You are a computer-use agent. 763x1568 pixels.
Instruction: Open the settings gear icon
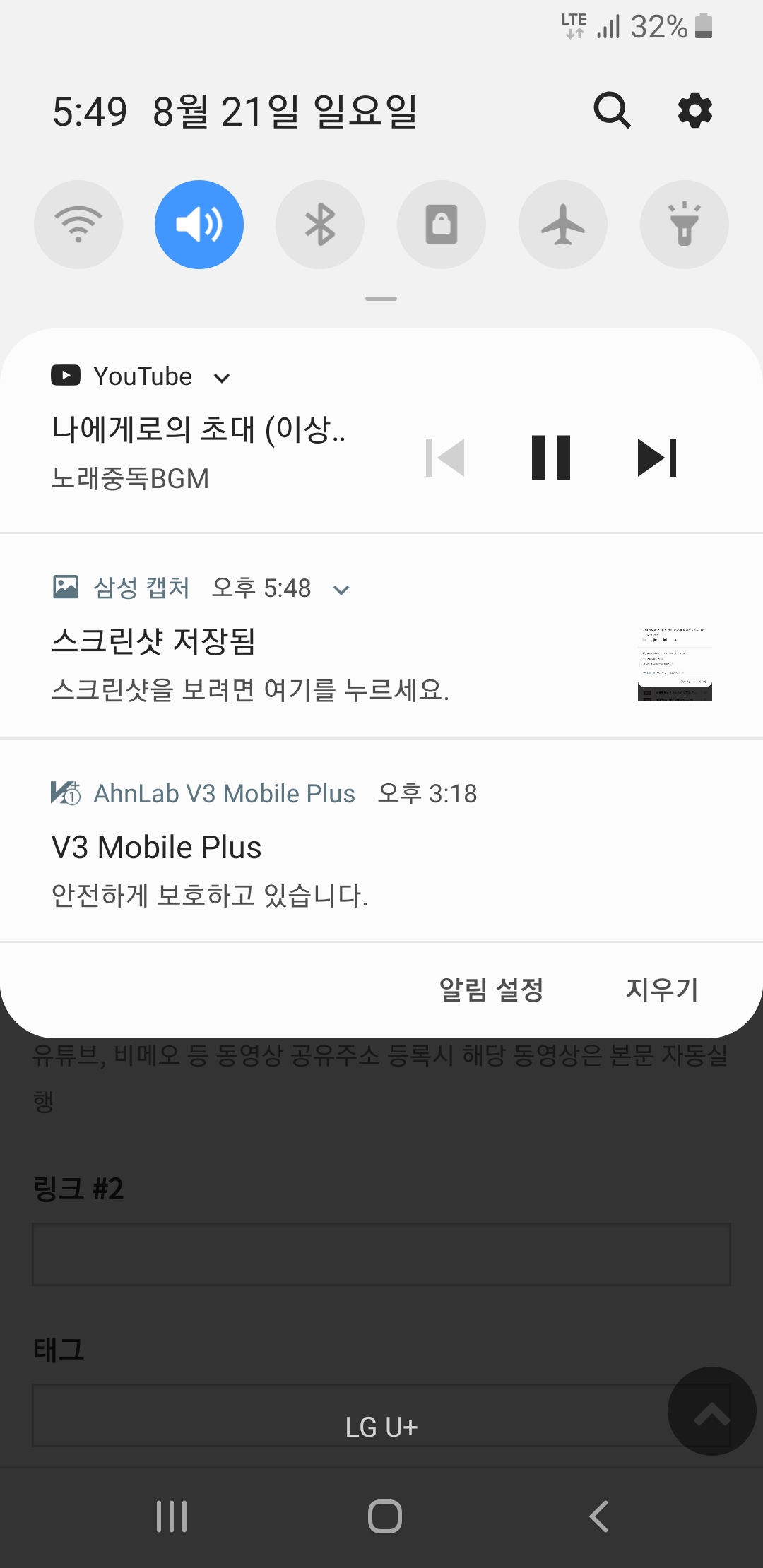point(695,110)
